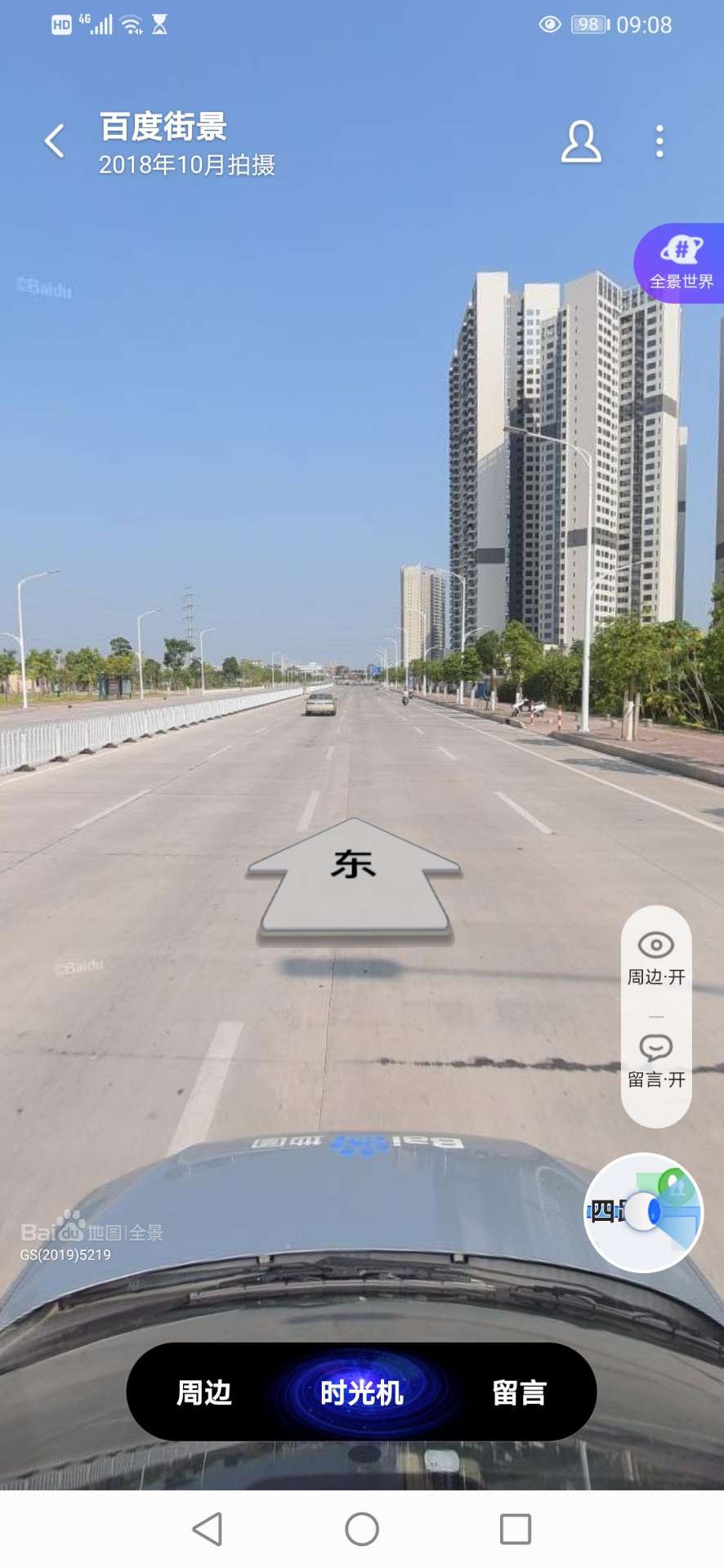
Task: Go back from Baidu street view
Action: pos(55,141)
